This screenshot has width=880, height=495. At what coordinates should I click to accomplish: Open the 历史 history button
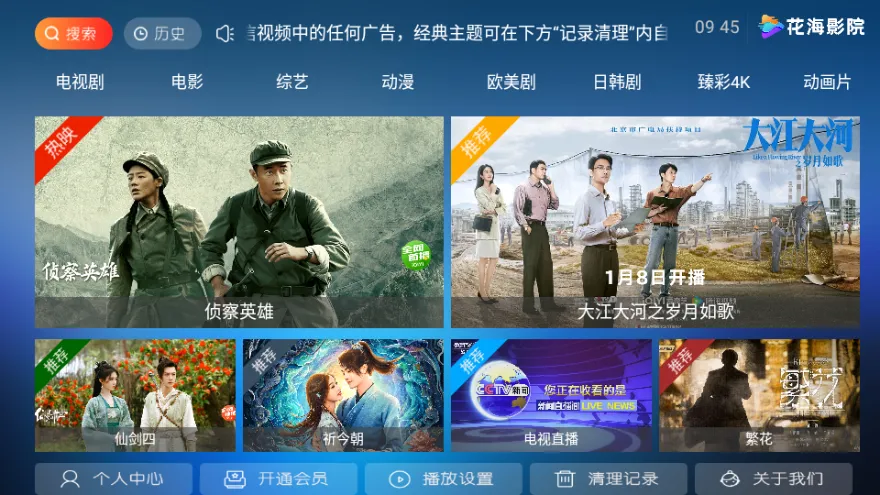click(x=162, y=34)
